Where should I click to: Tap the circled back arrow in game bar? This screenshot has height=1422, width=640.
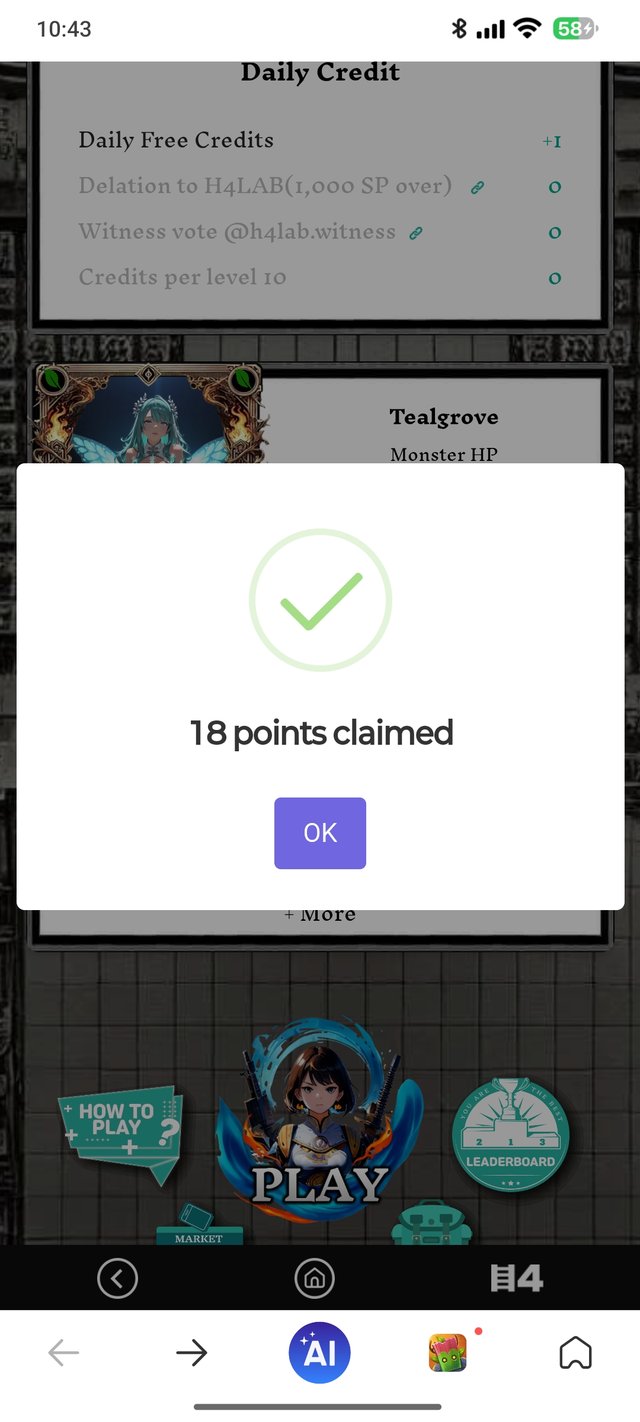[117, 1278]
